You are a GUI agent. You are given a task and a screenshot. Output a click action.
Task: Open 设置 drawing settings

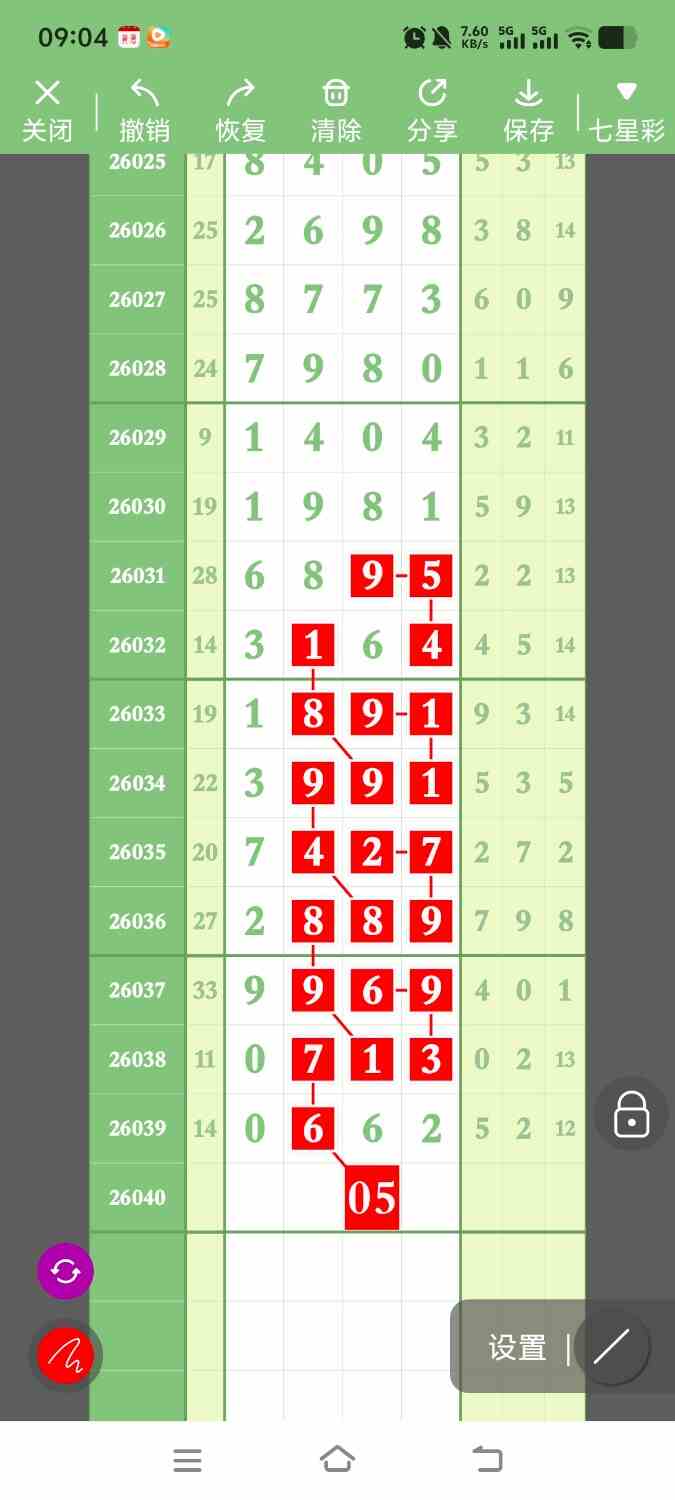click(517, 1347)
